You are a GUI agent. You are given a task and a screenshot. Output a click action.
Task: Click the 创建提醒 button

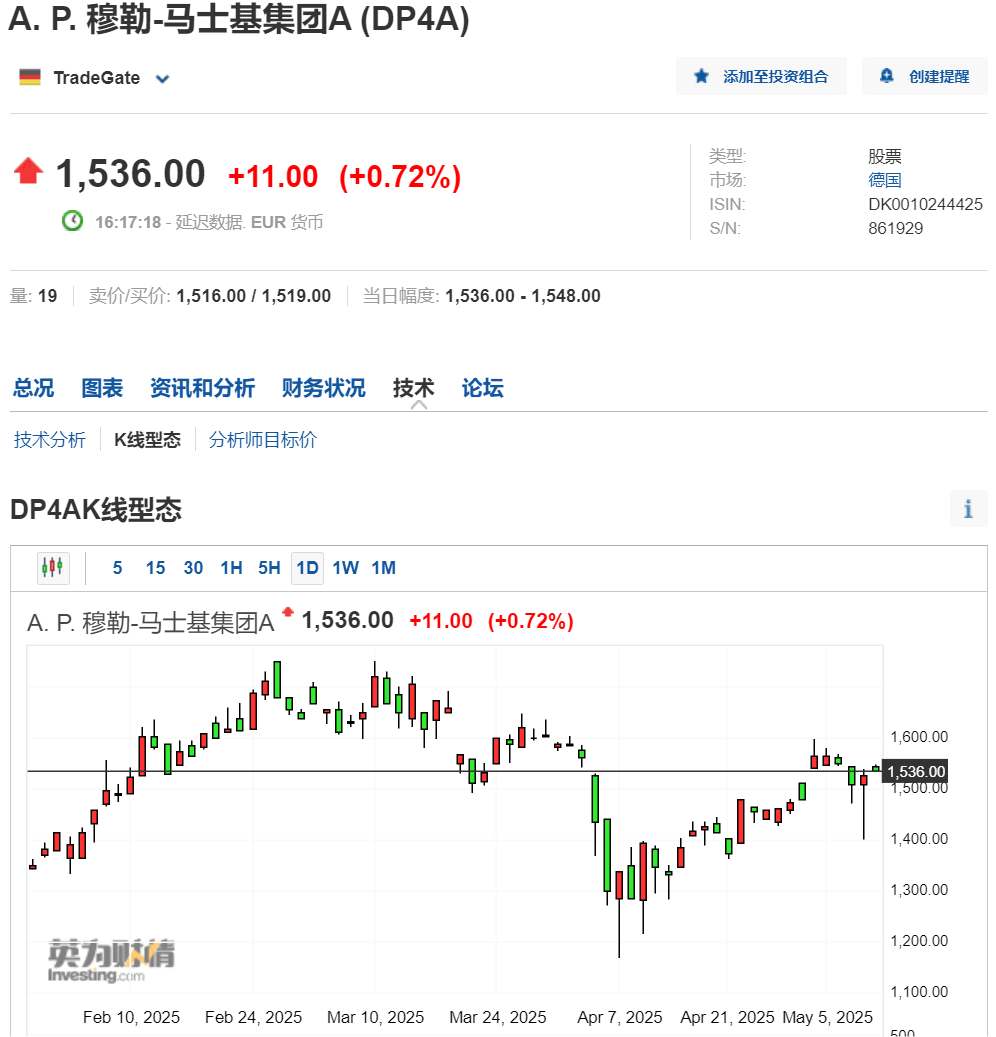(924, 76)
